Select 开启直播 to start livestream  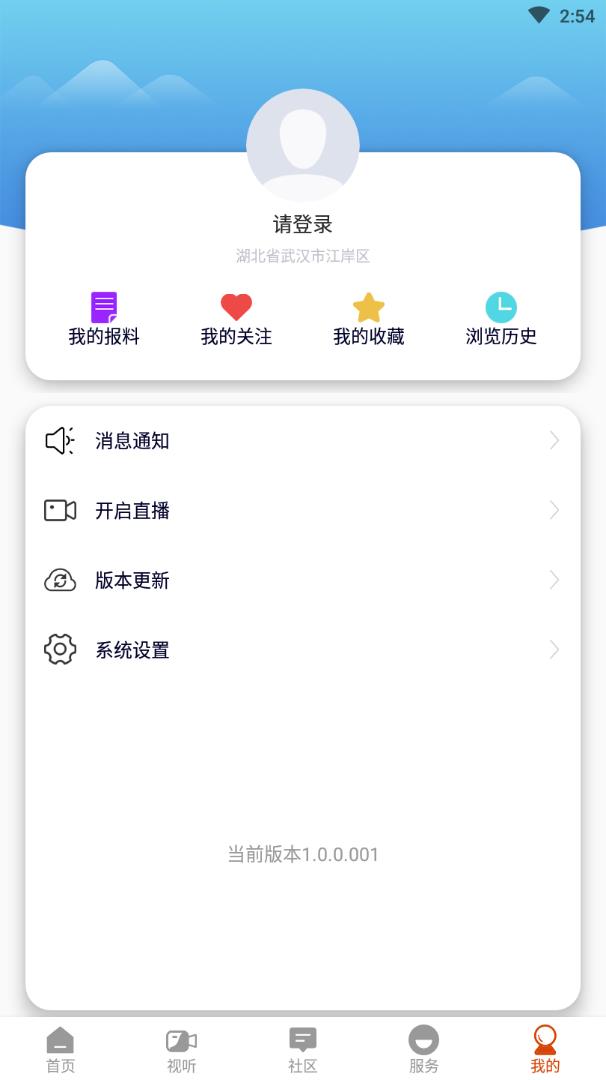click(303, 511)
